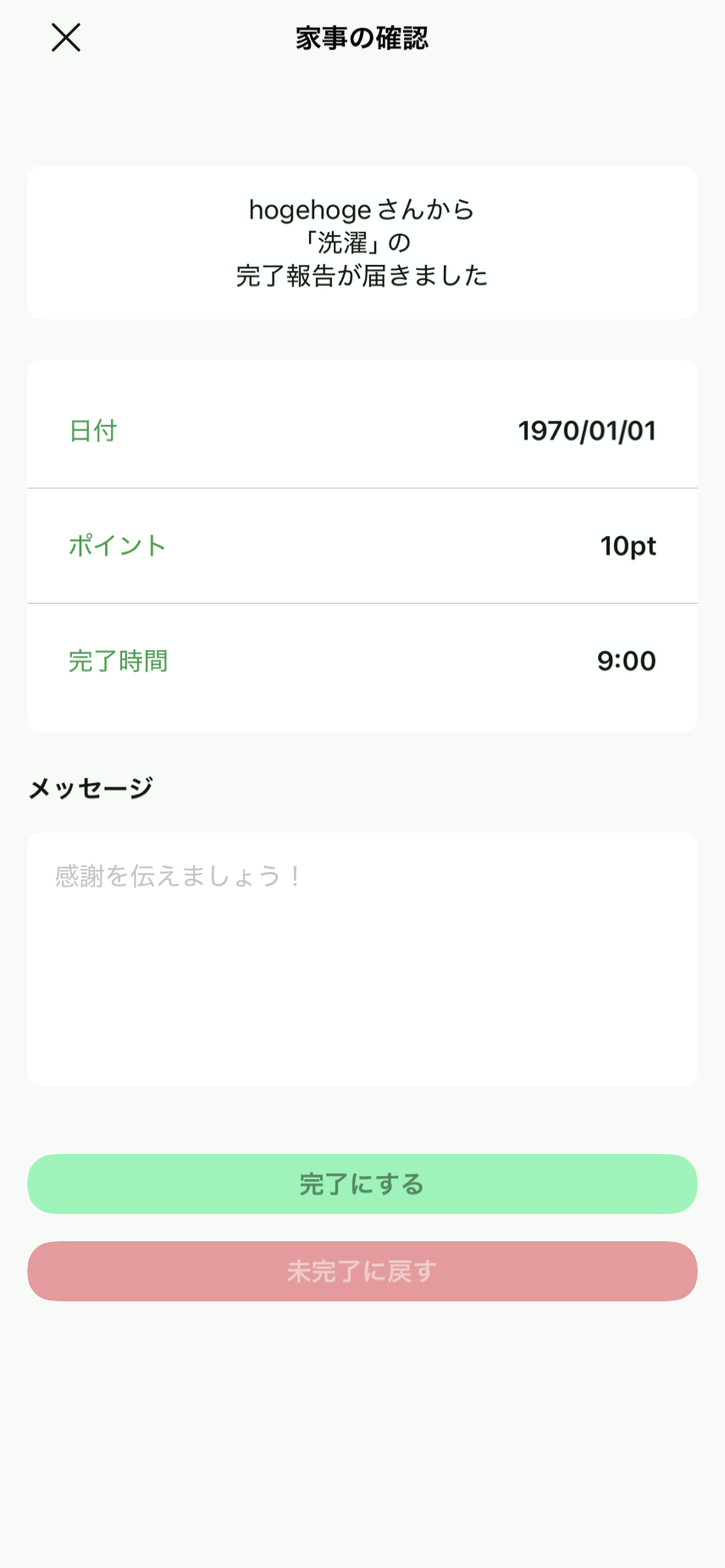Tap the 完了にする button
Screen dimensions: 725x1568
[x=362, y=1184]
